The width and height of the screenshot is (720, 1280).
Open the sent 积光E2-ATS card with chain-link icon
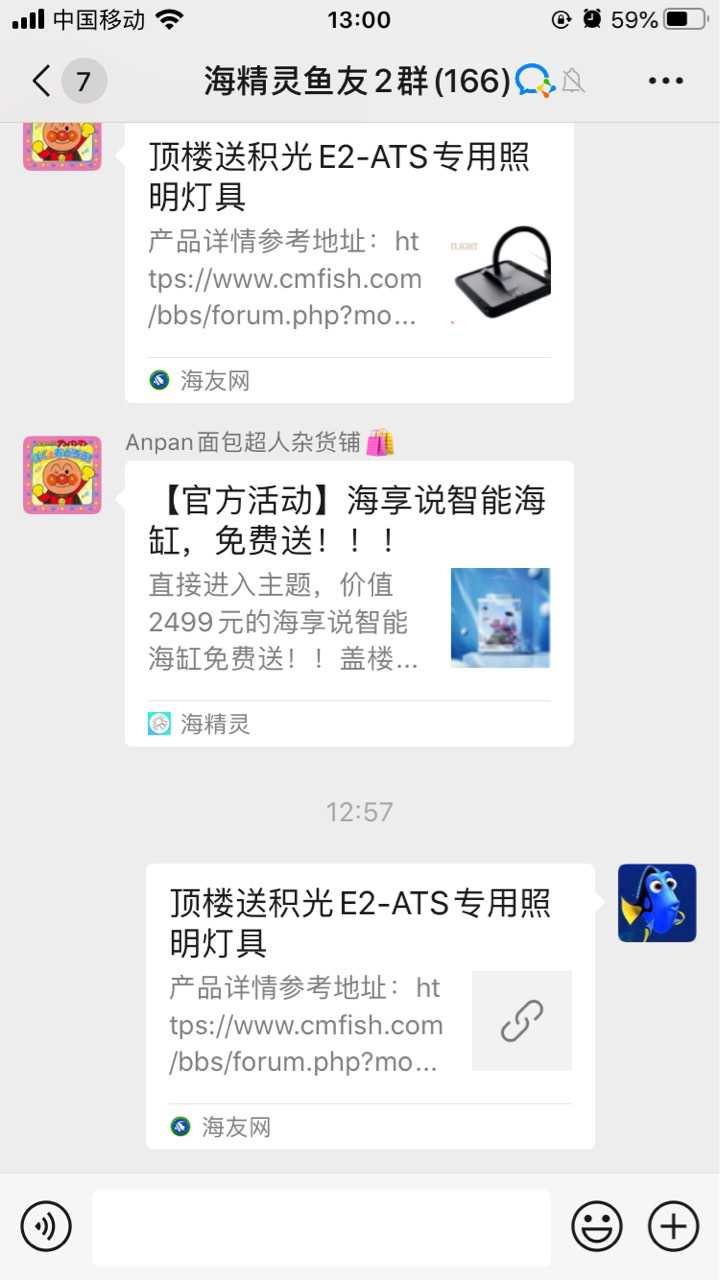click(370, 1005)
